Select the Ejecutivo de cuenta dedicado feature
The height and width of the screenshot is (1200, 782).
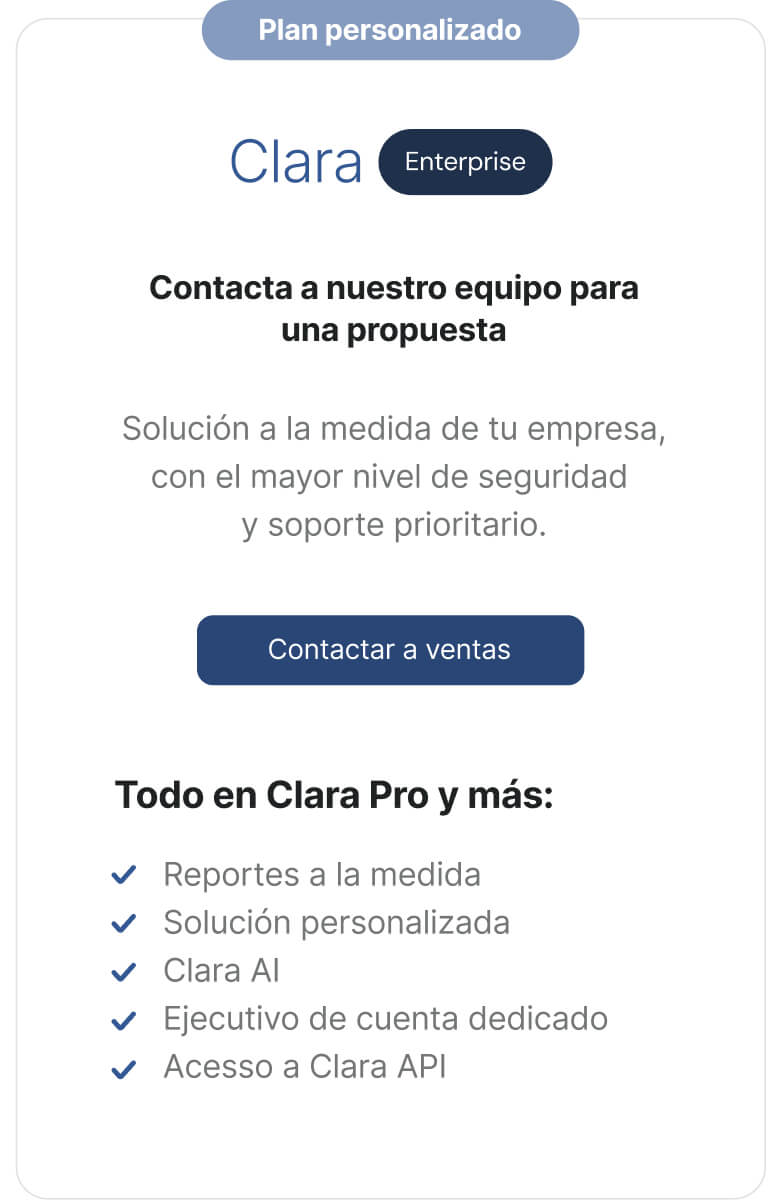(x=382, y=1019)
